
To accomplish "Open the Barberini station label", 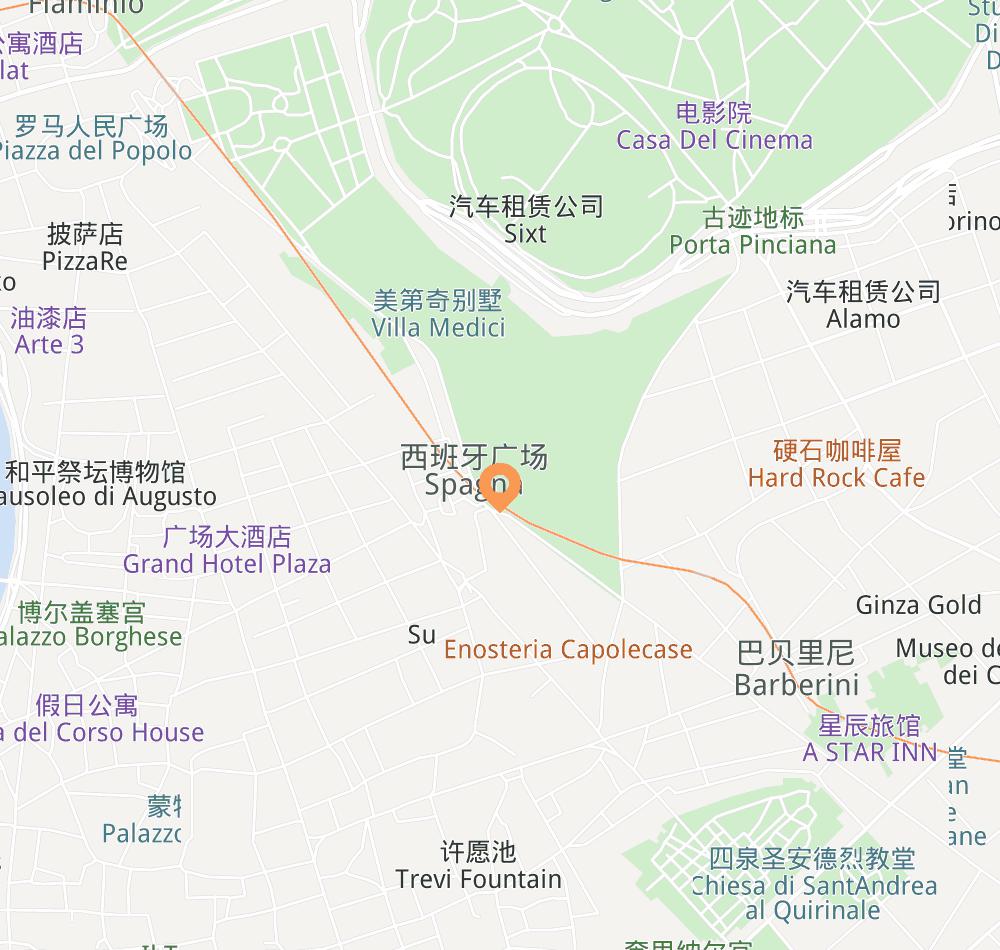I will tap(796, 670).
